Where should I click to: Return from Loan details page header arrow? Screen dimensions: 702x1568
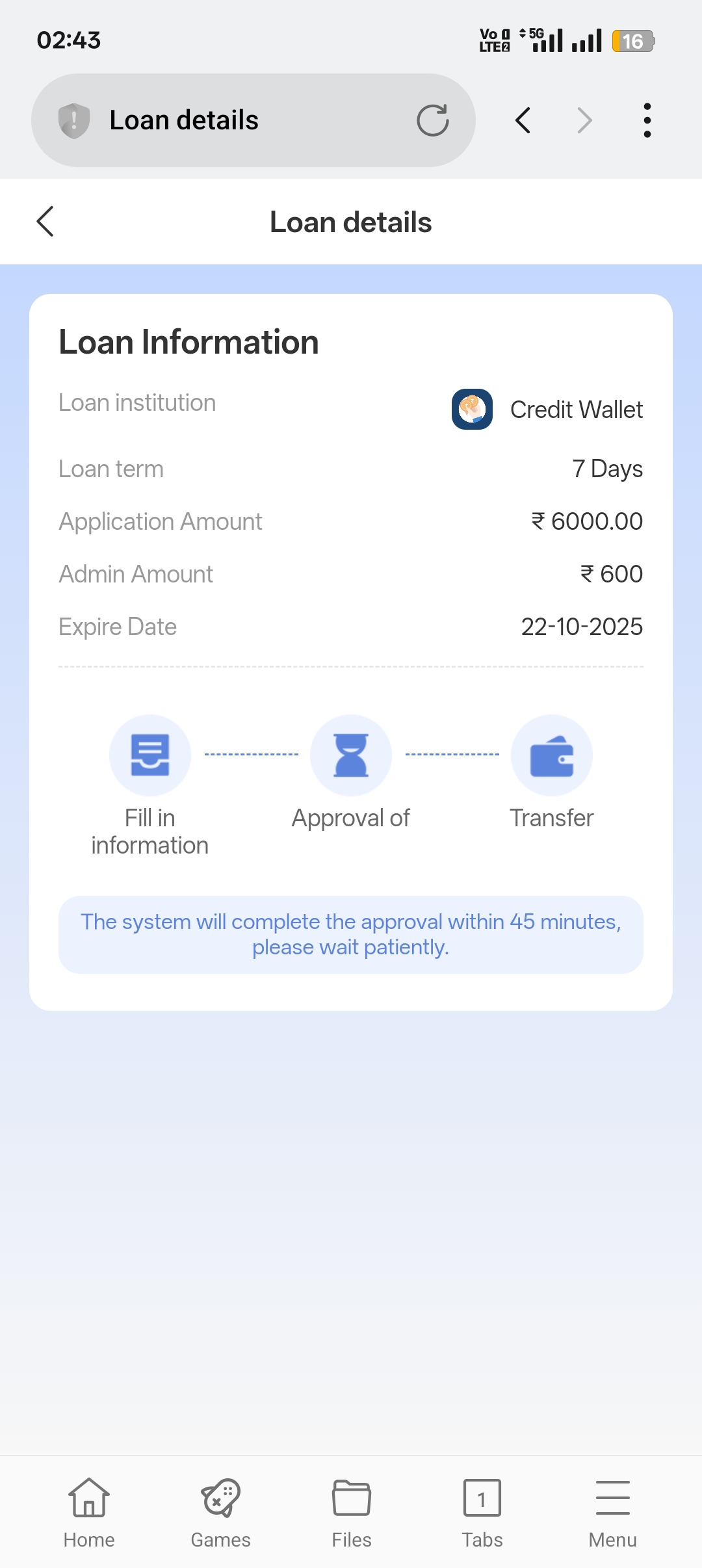click(45, 222)
